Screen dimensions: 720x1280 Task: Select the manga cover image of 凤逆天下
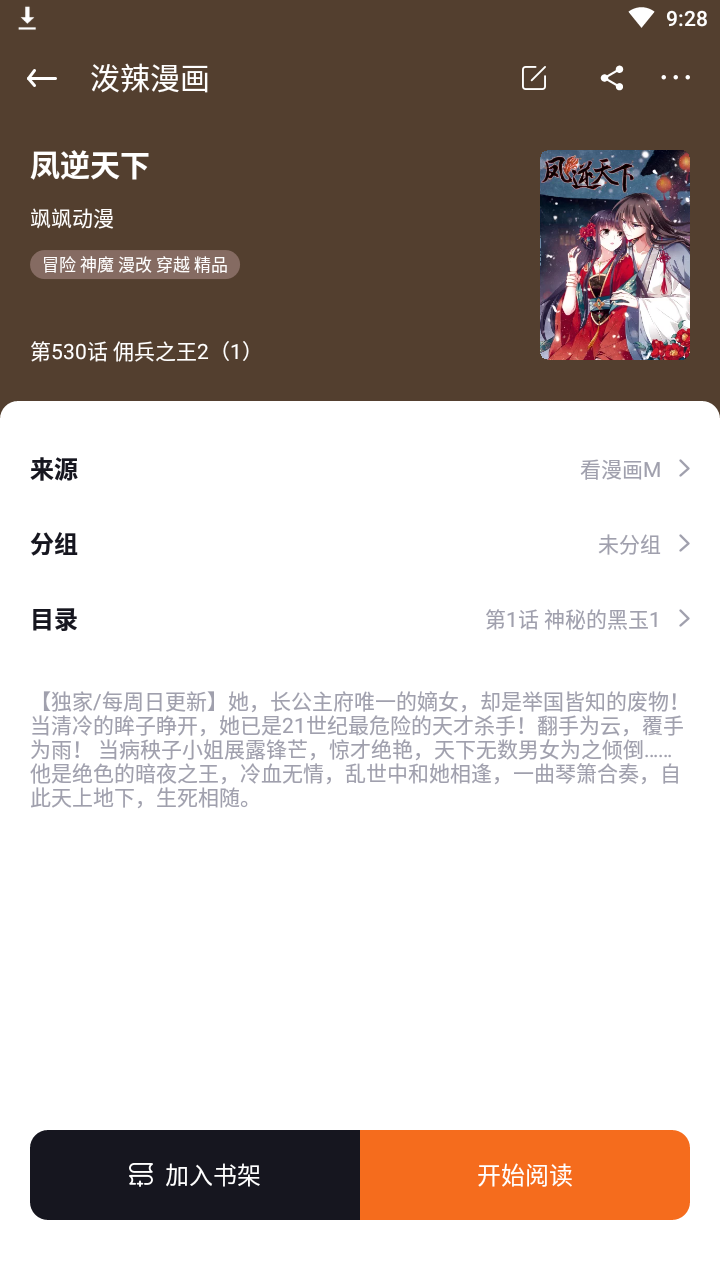614,254
